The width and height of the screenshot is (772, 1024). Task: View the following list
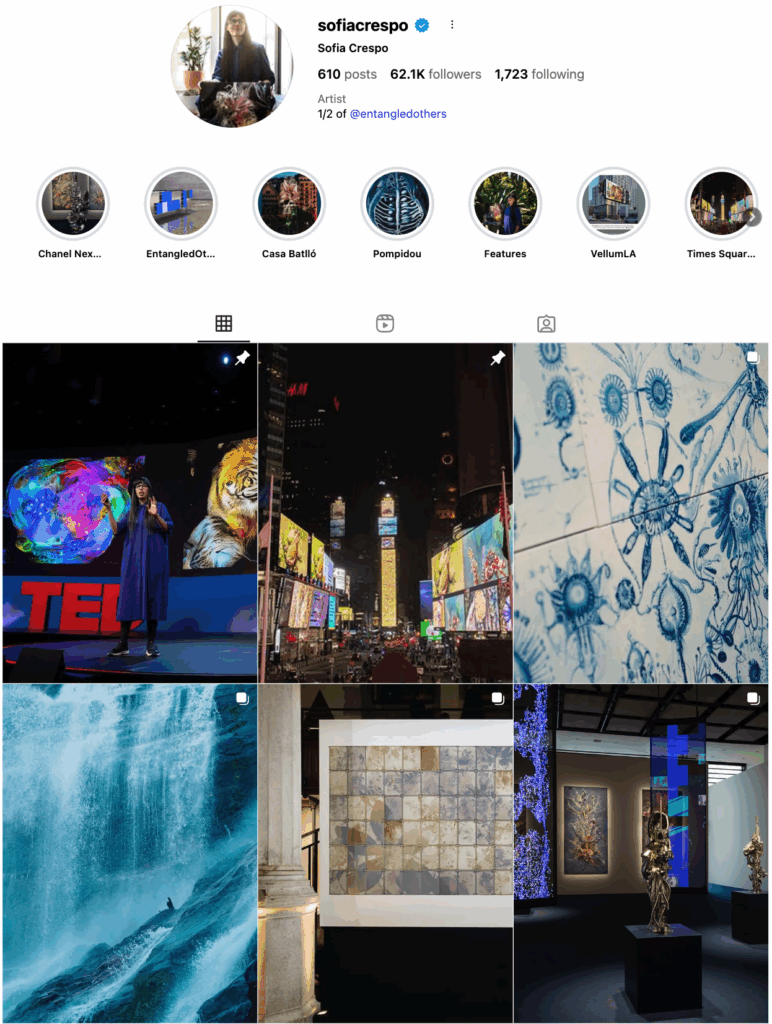[x=539, y=74]
